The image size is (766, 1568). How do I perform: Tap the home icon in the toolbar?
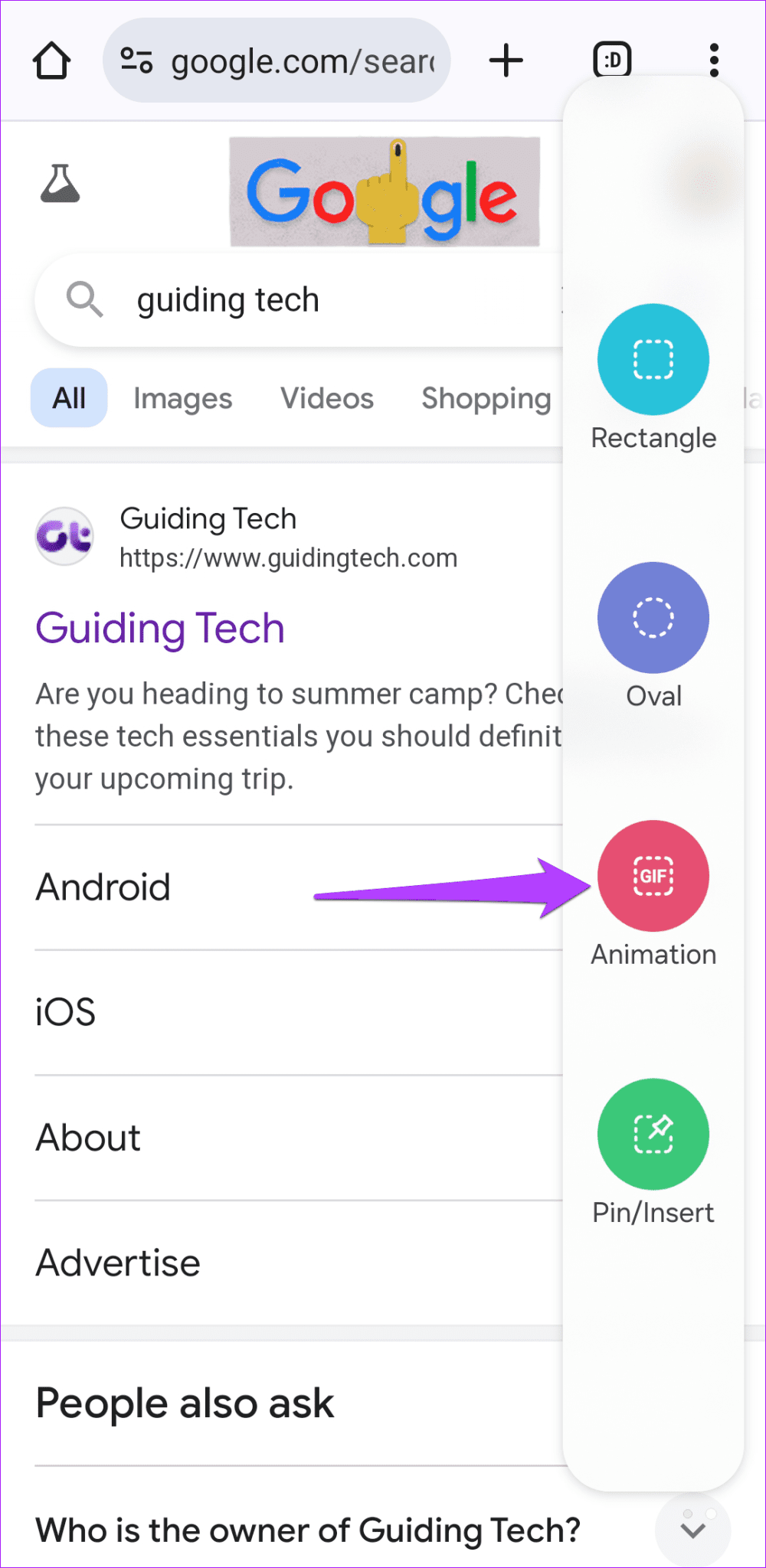tap(51, 60)
